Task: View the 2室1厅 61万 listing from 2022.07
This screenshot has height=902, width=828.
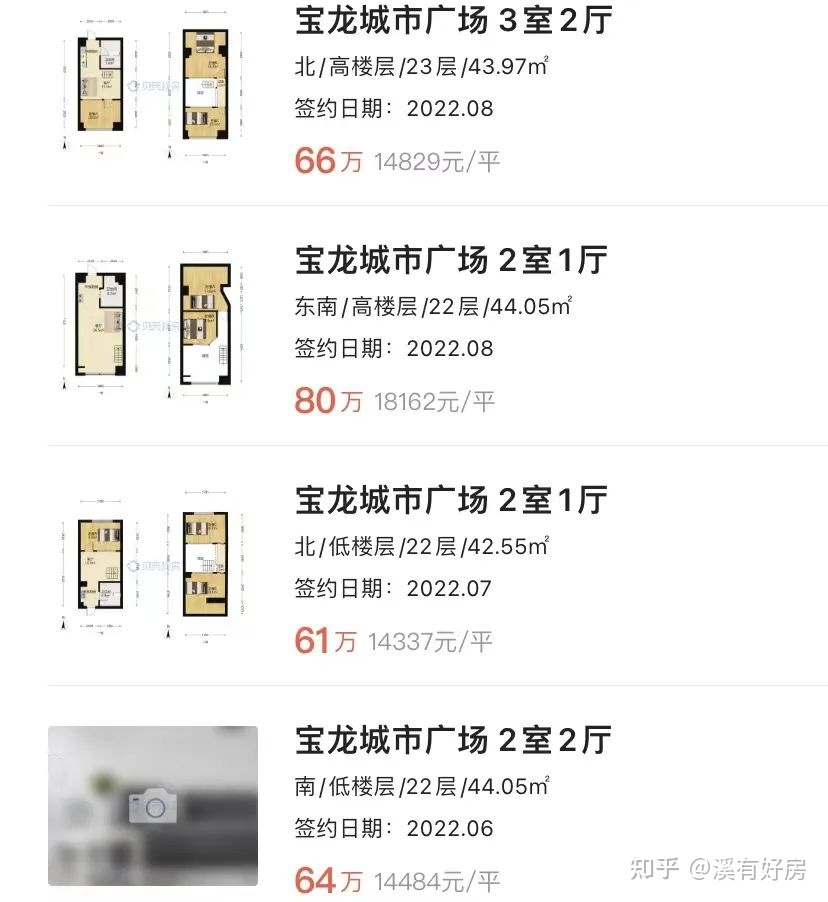Action: [x=450, y=500]
